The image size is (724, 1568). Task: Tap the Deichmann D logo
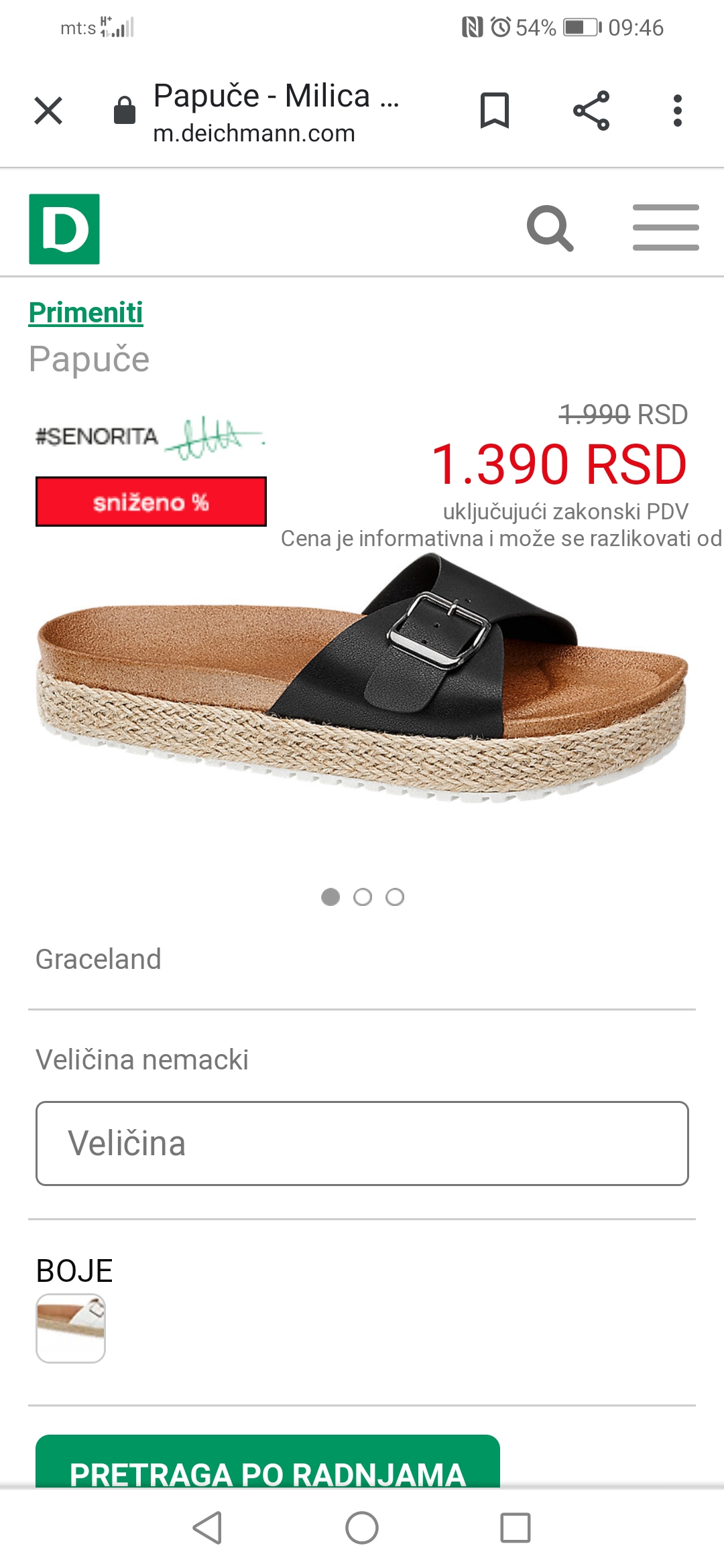(64, 229)
